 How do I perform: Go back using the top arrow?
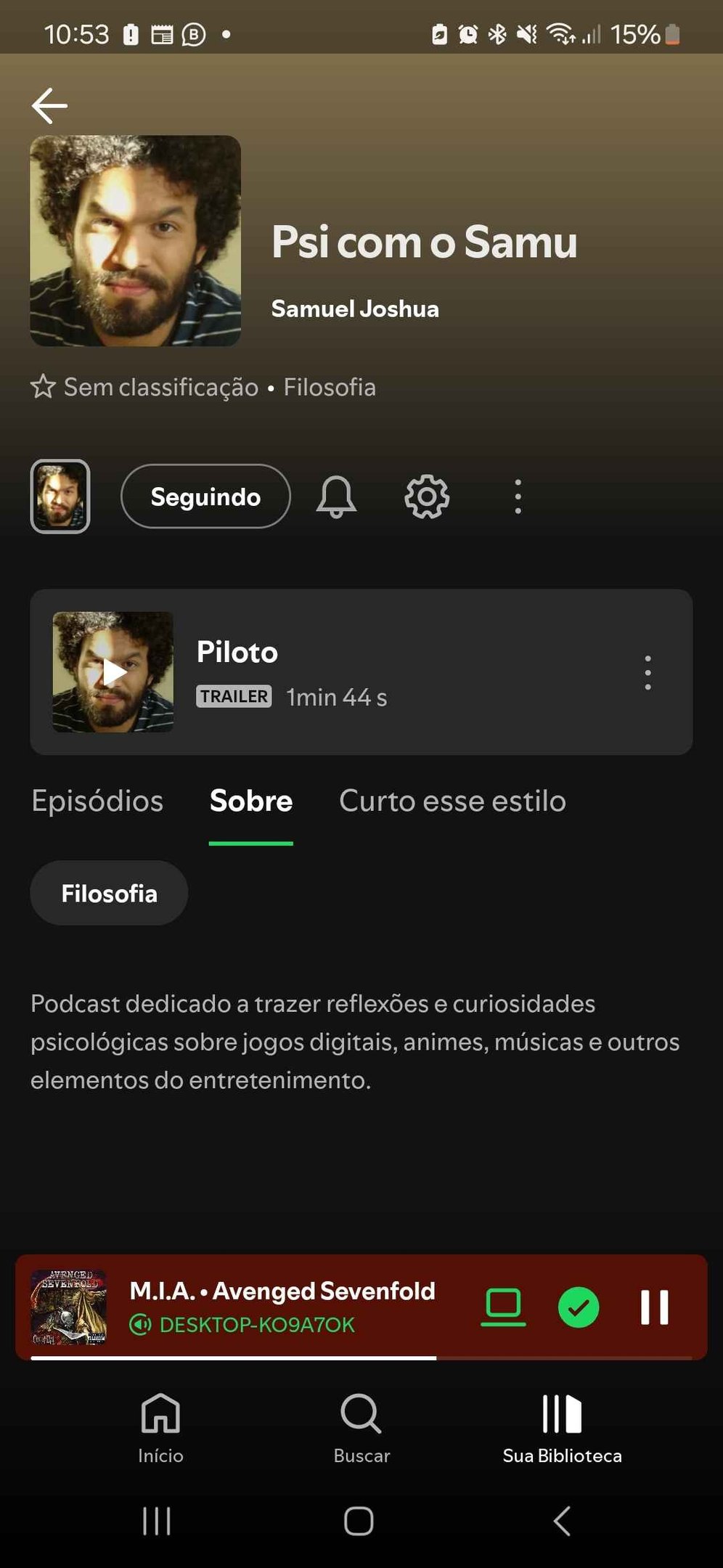click(x=49, y=106)
